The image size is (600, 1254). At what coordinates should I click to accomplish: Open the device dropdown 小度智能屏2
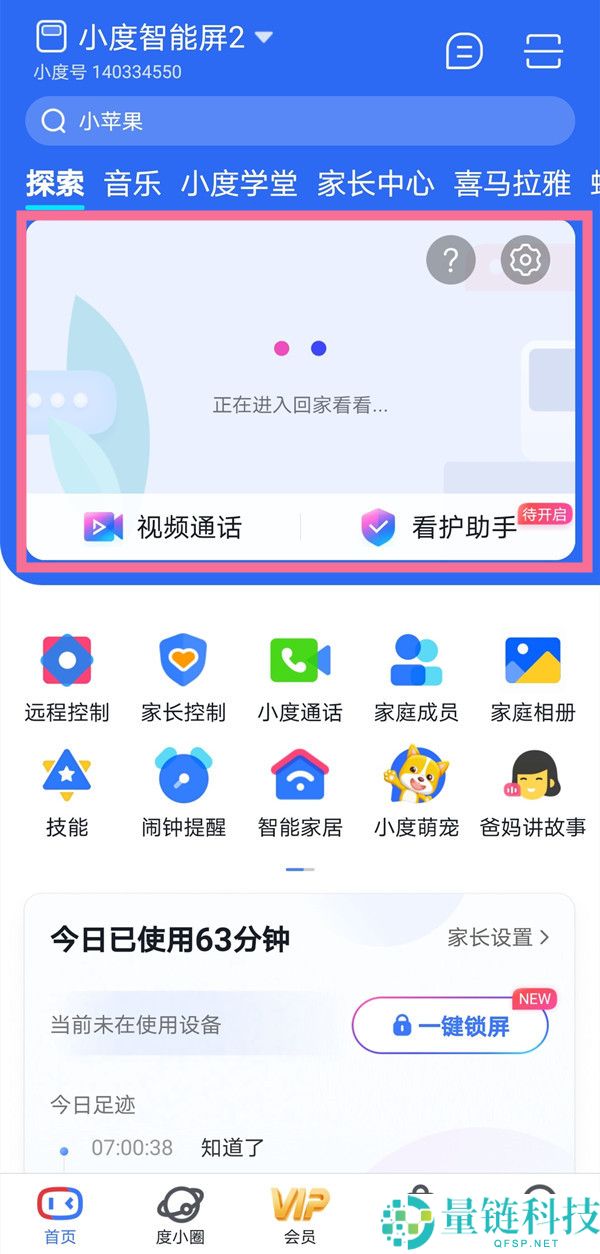(158, 38)
